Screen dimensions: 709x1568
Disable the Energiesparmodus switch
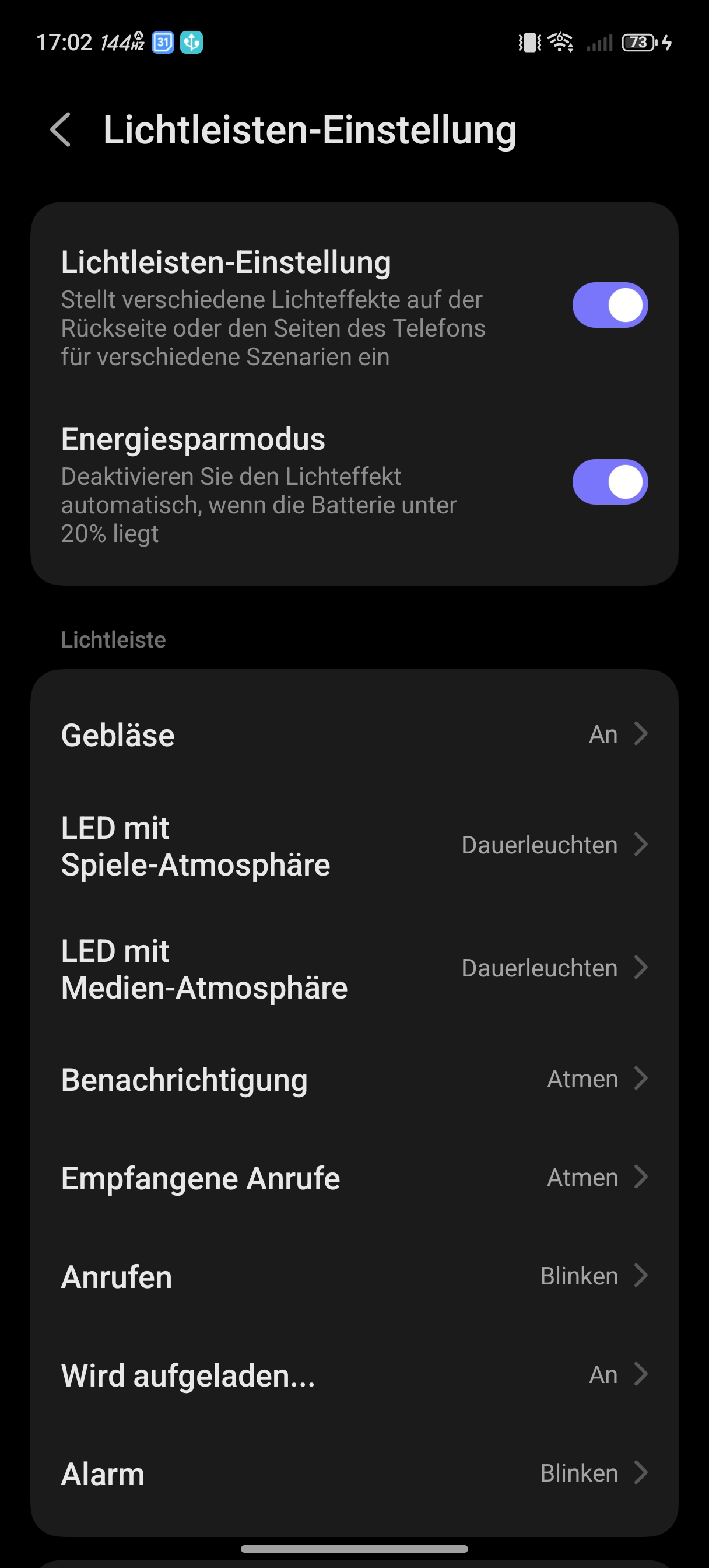pyautogui.click(x=610, y=481)
